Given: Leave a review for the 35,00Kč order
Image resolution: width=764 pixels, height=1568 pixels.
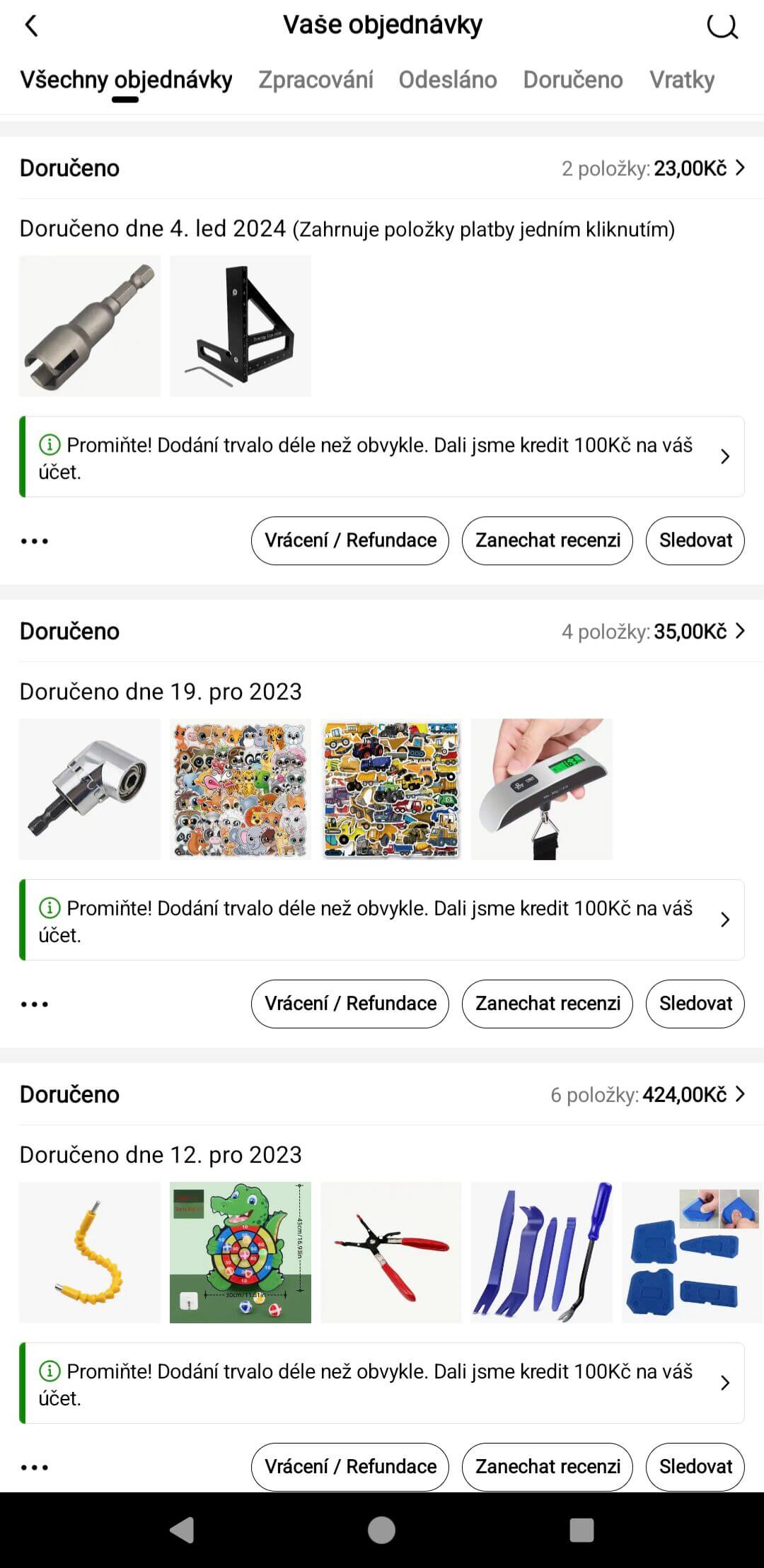Looking at the screenshot, I should (548, 1004).
